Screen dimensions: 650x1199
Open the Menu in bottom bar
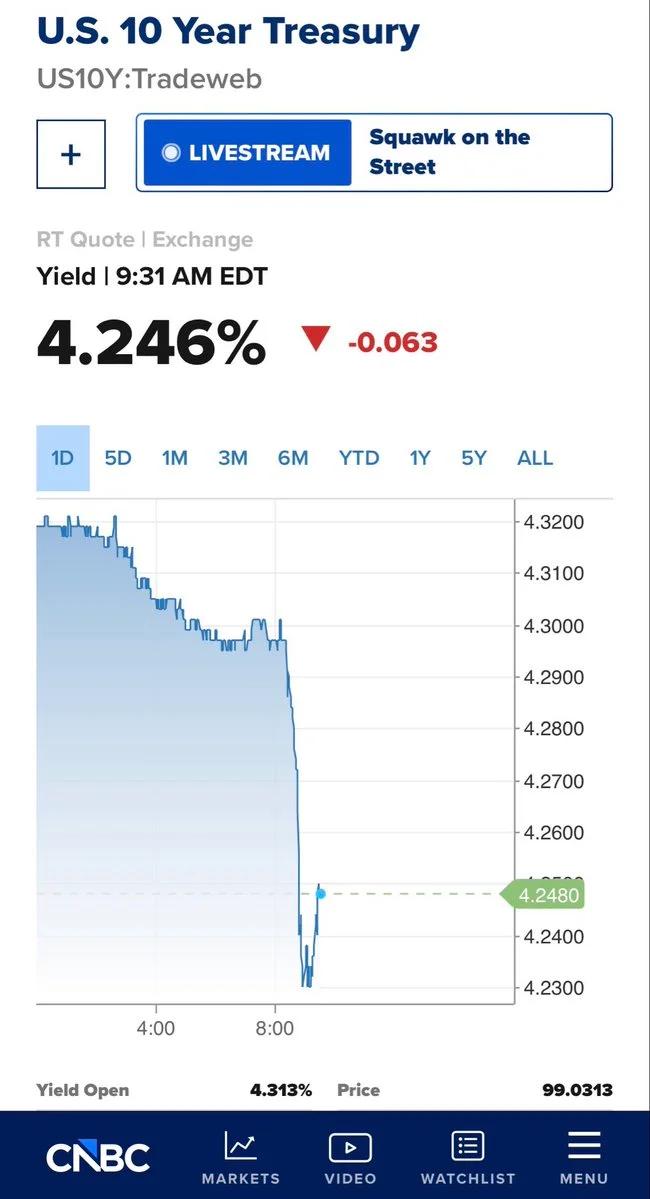584,1157
